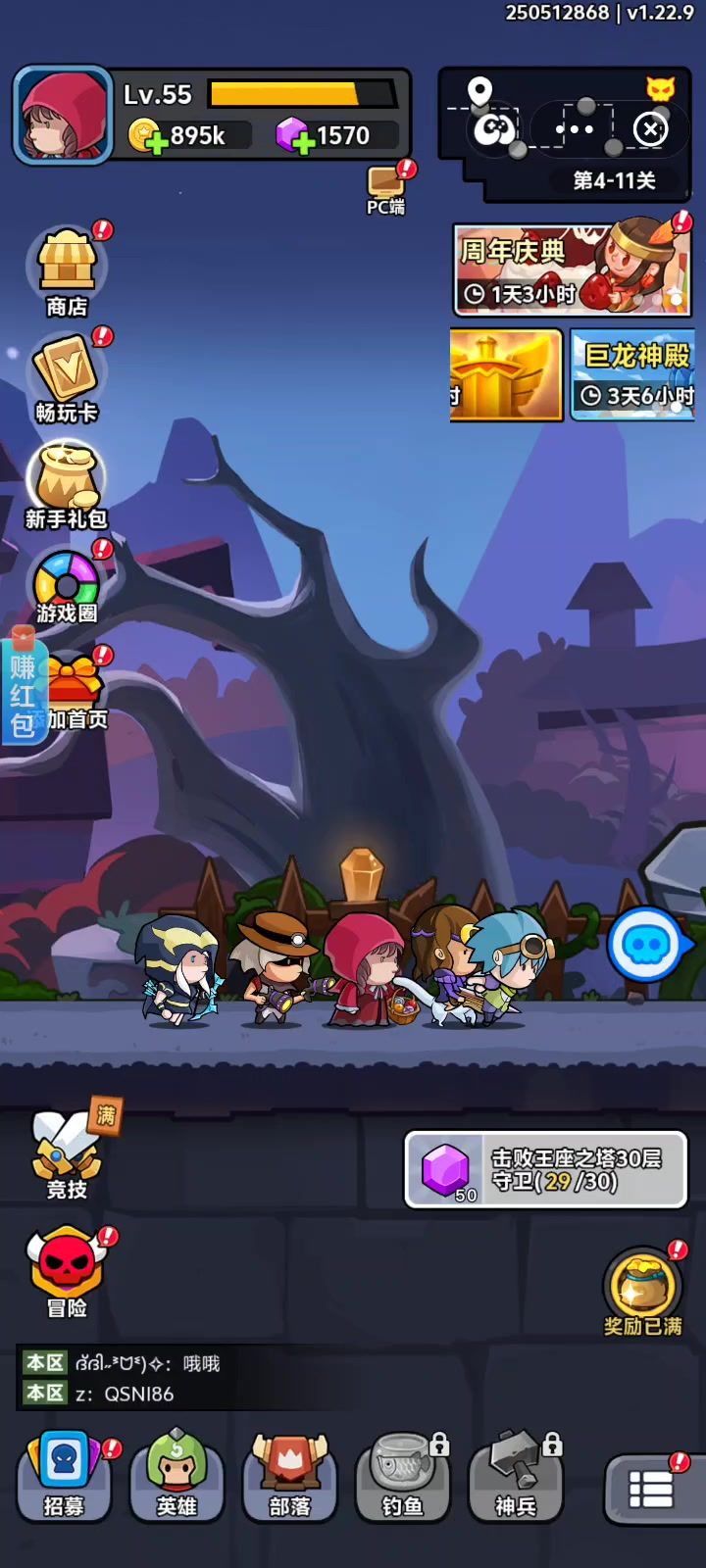Viewport: 706px width, 1568px height.
Task: Collect the 奖励已满 reward pot
Action: coord(643,1292)
